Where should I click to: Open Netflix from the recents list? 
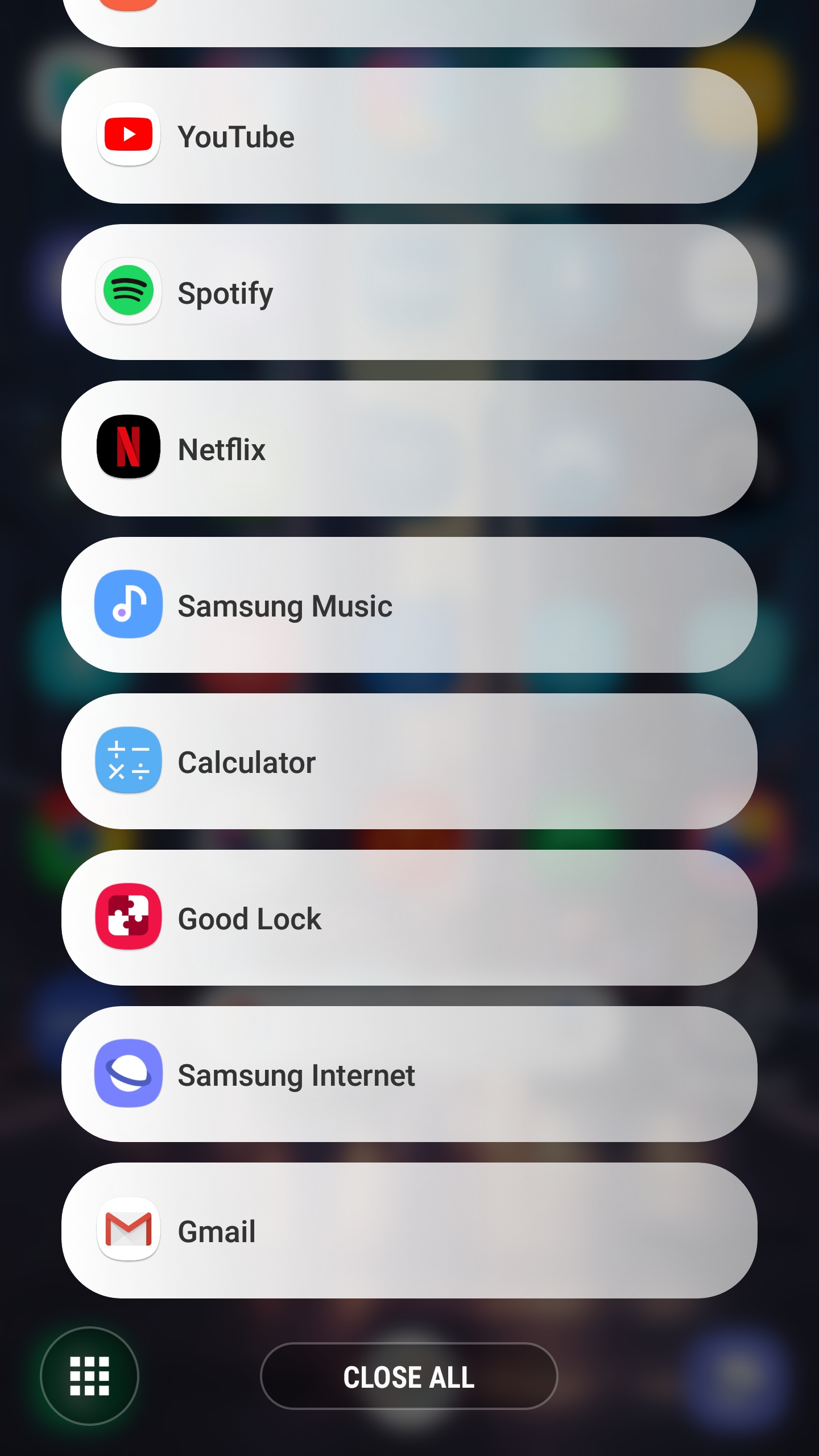[408, 449]
